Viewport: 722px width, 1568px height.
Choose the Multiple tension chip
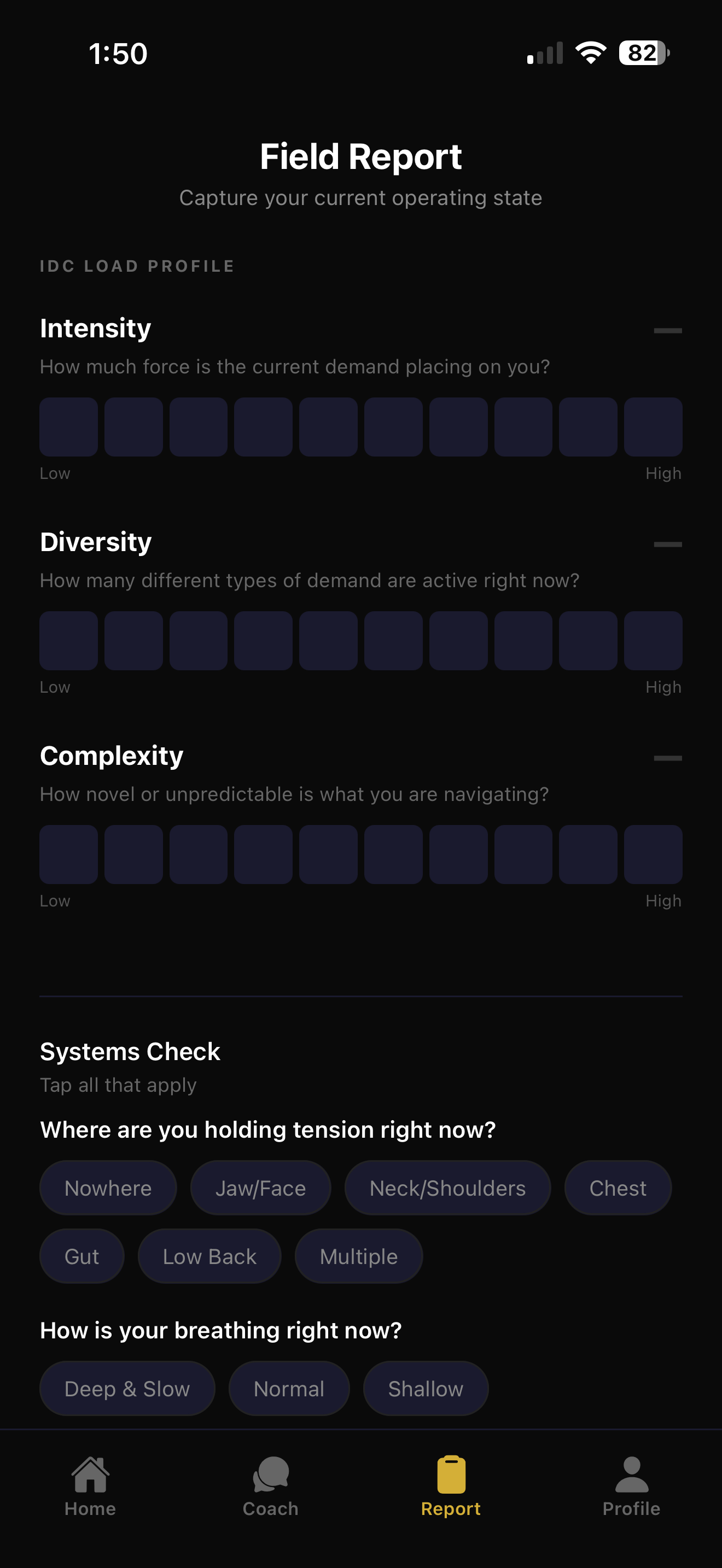[x=359, y=1256]
